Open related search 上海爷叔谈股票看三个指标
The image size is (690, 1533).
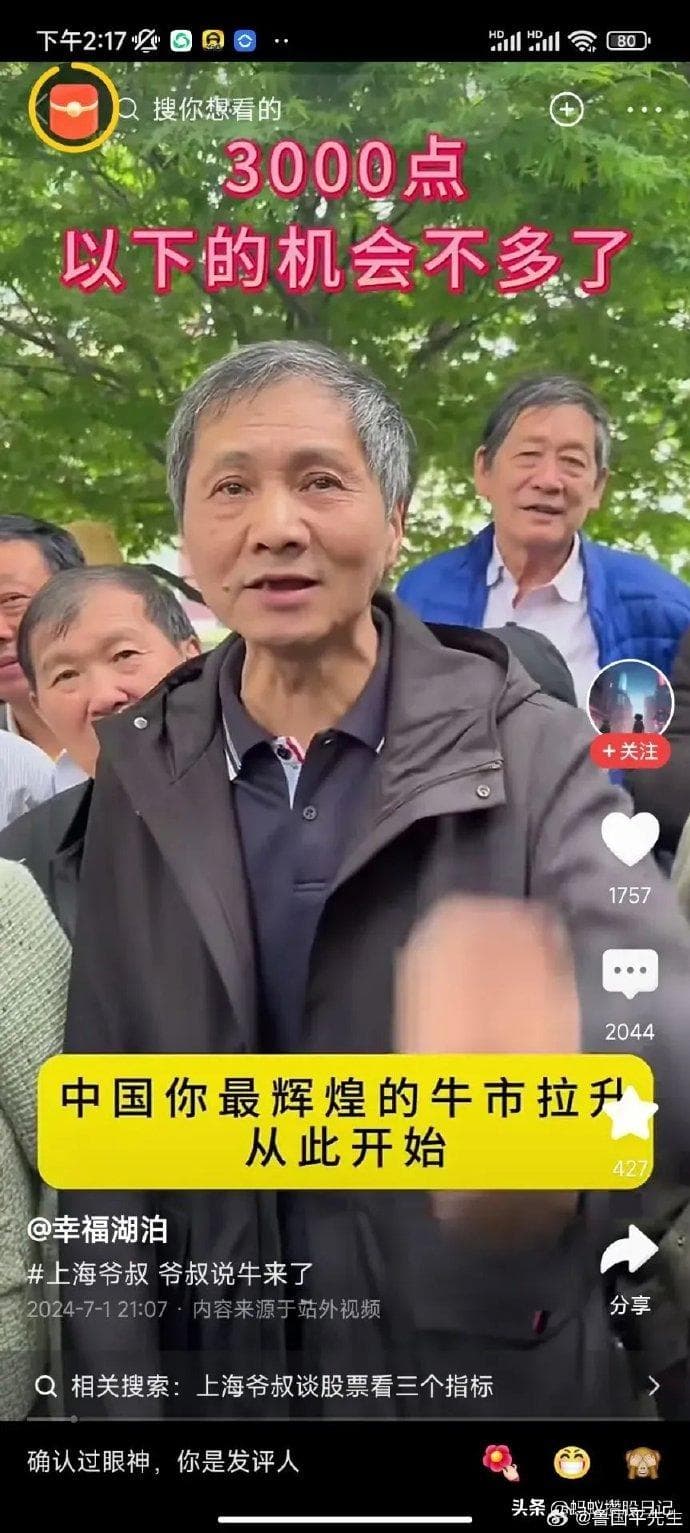pos(344,1386)
